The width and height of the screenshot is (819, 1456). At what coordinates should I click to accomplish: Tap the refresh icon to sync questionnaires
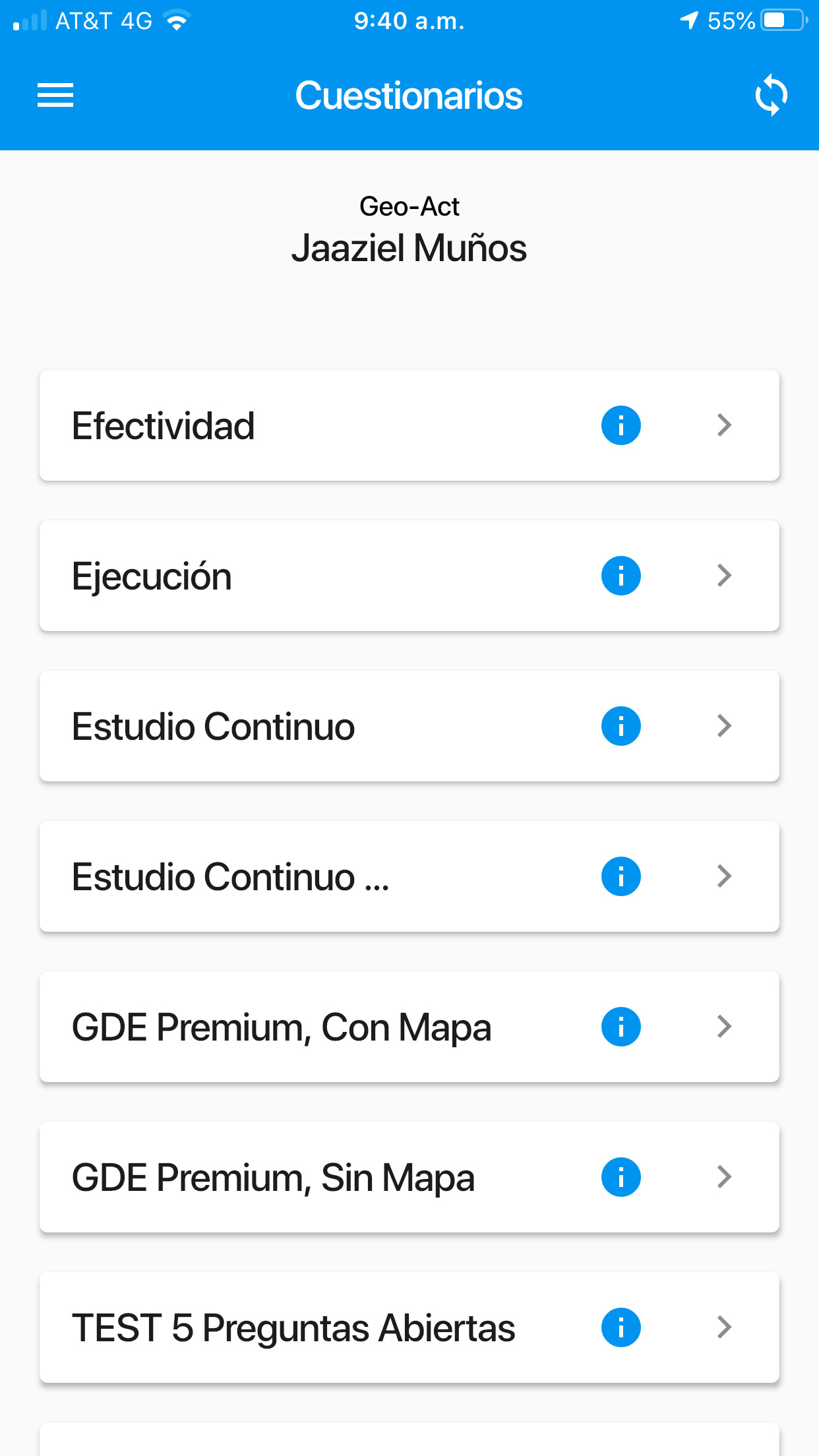point(772,95)
